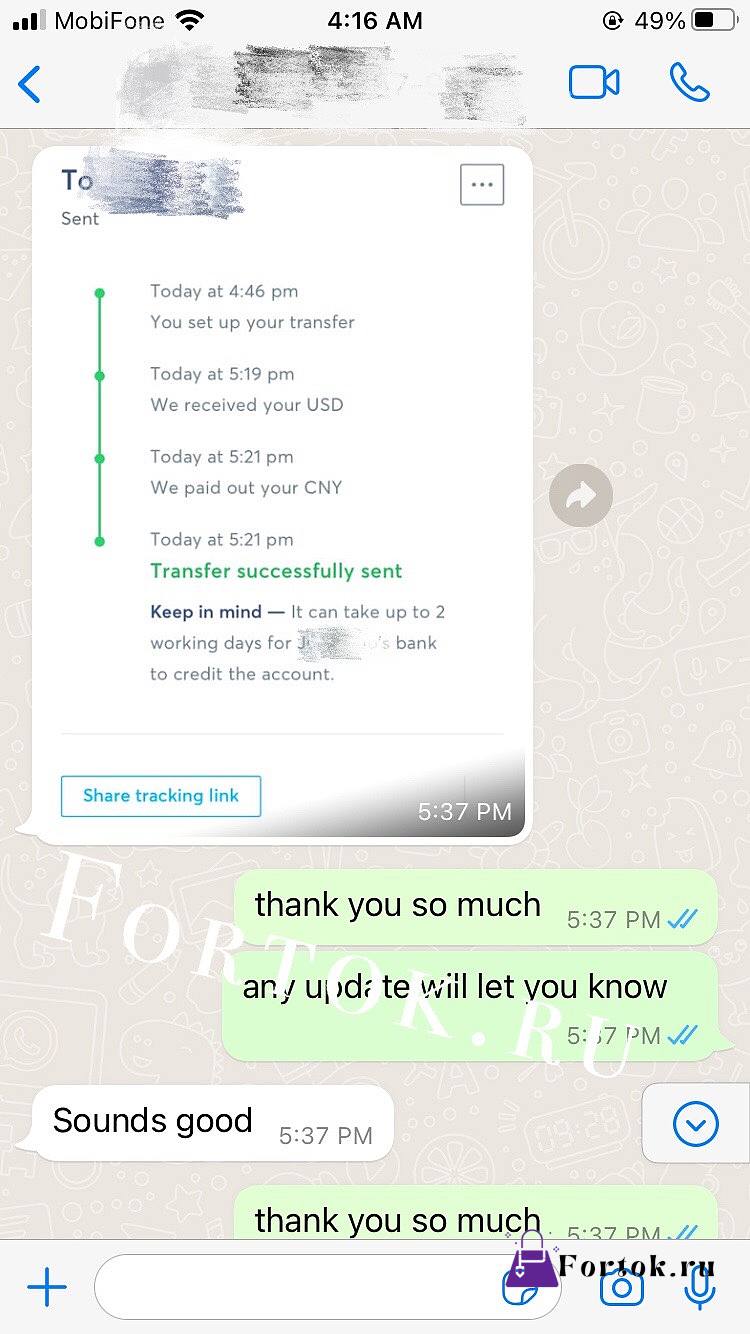Go back to the chat list

click(x=30, y=84)
